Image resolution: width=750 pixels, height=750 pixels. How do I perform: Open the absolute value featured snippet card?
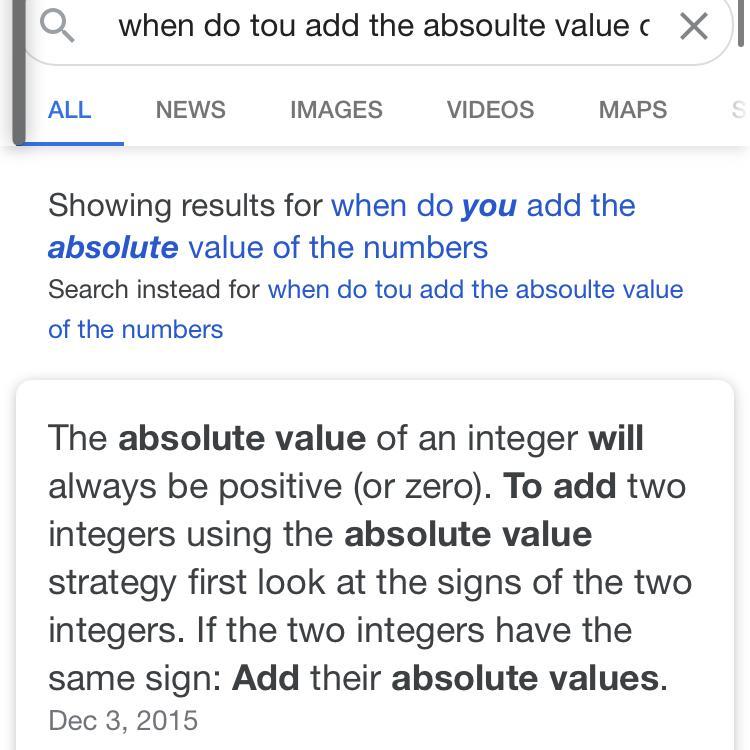point(375,565)
